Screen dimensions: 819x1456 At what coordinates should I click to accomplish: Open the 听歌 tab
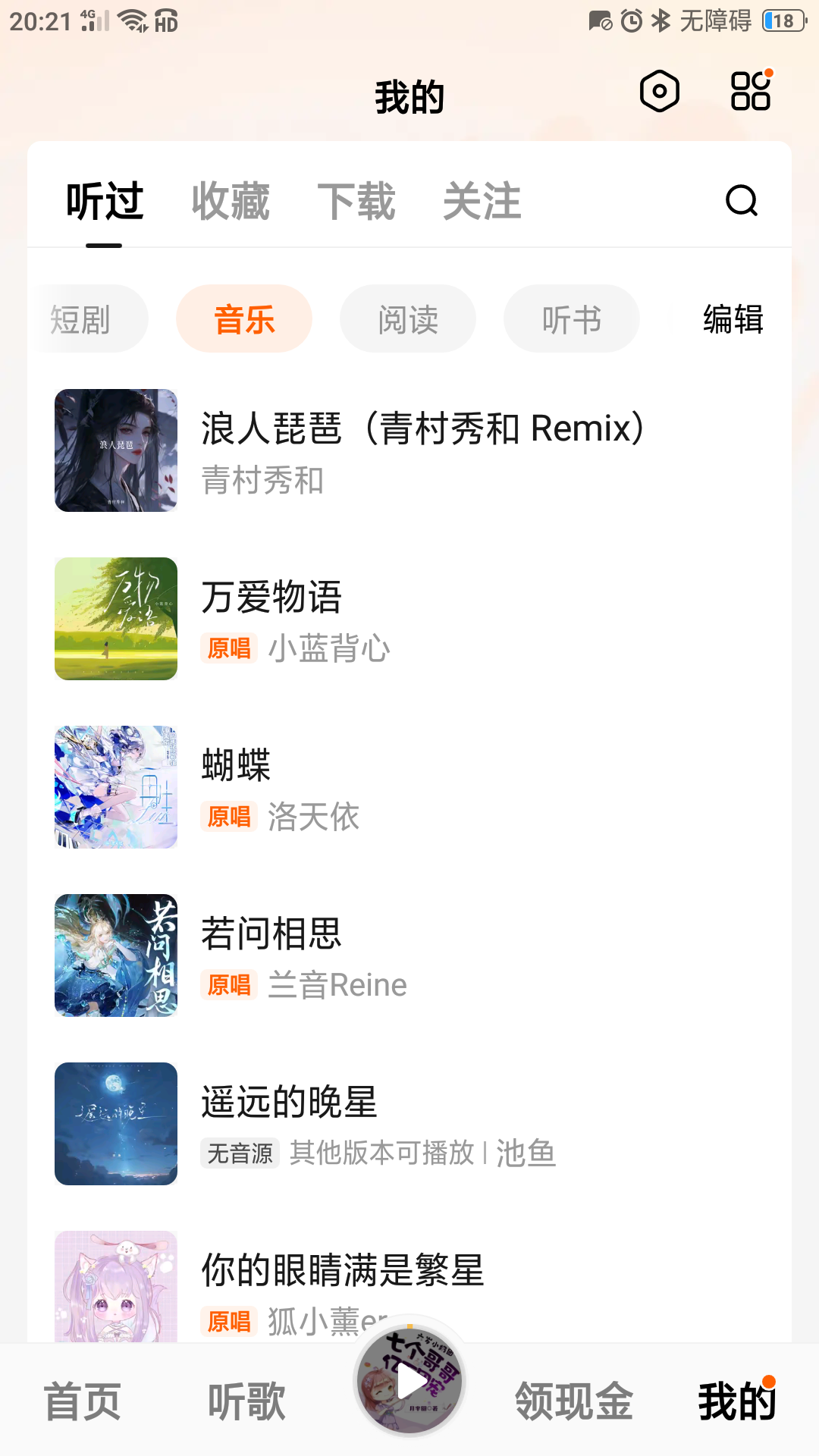click(x=246, y=1401)
